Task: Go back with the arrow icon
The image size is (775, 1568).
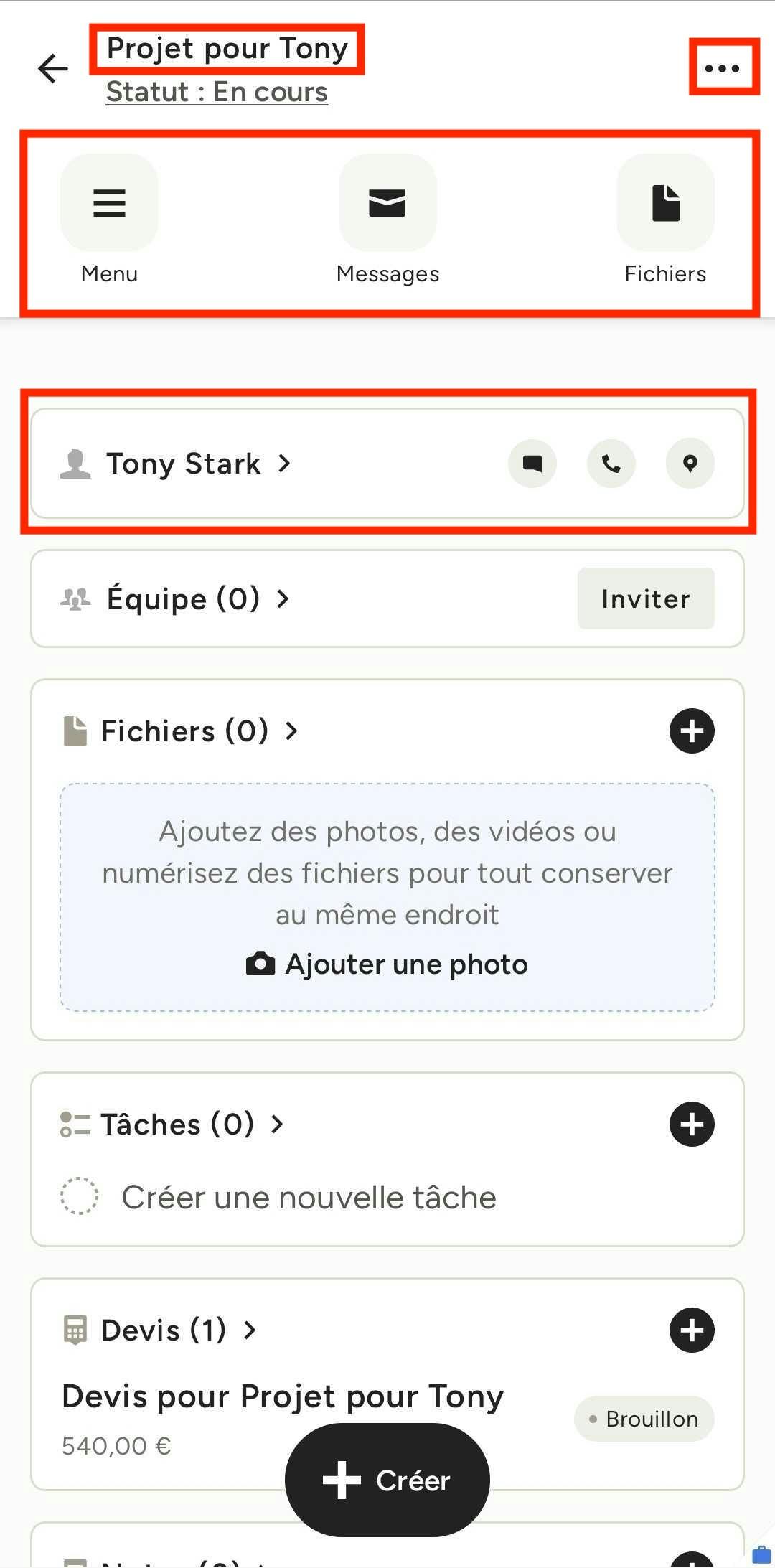Action: (53, 69)
